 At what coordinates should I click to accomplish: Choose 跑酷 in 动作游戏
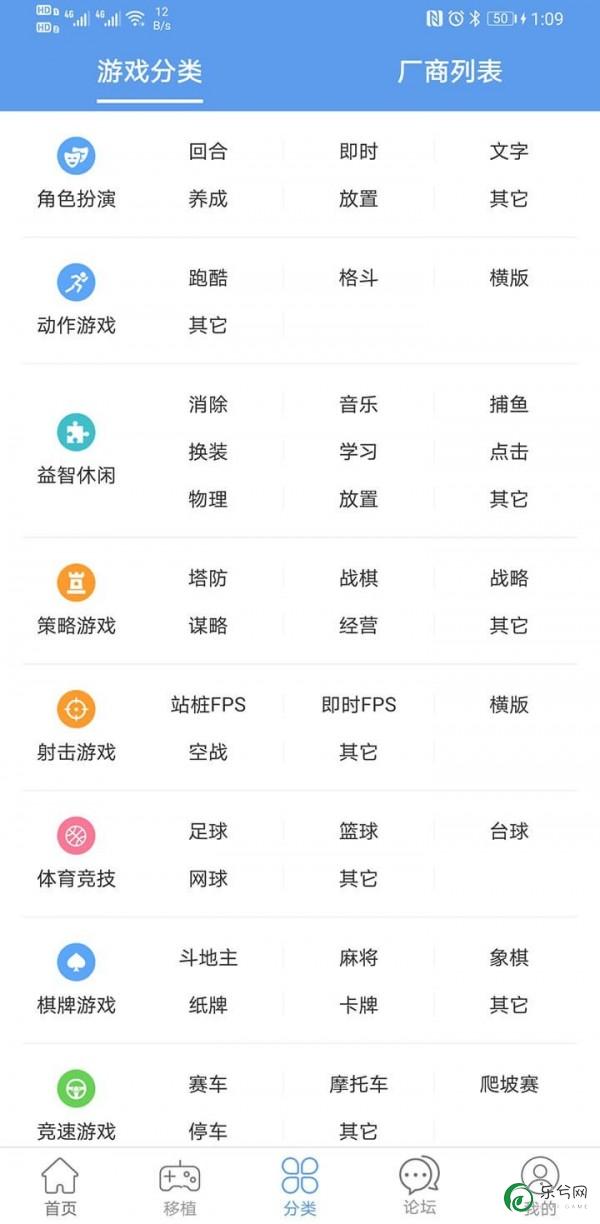click(x=208, y=277)
